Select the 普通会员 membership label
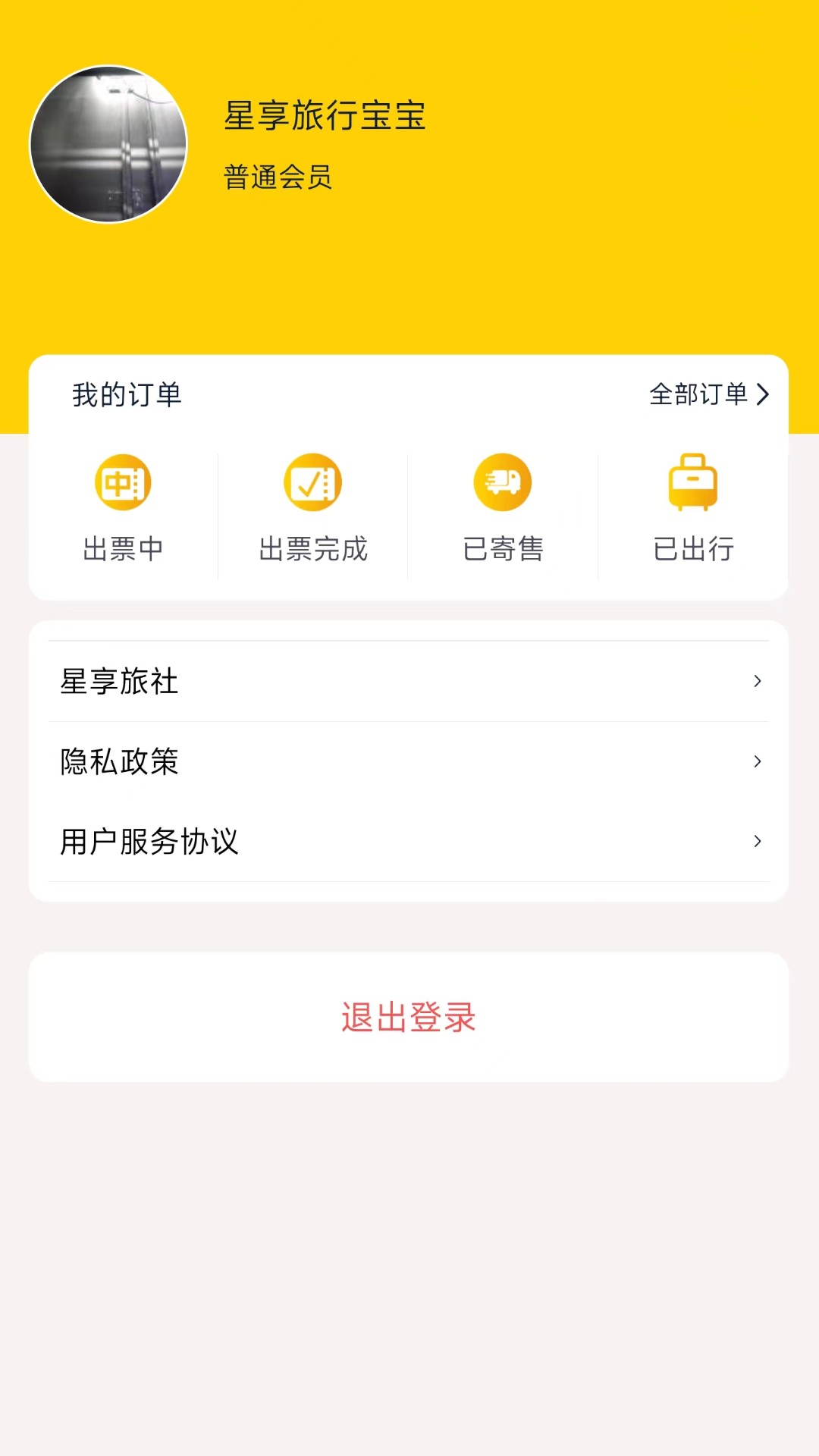Image resolution: width=819 pixels, height=1456 pixels. coord(278,178)
